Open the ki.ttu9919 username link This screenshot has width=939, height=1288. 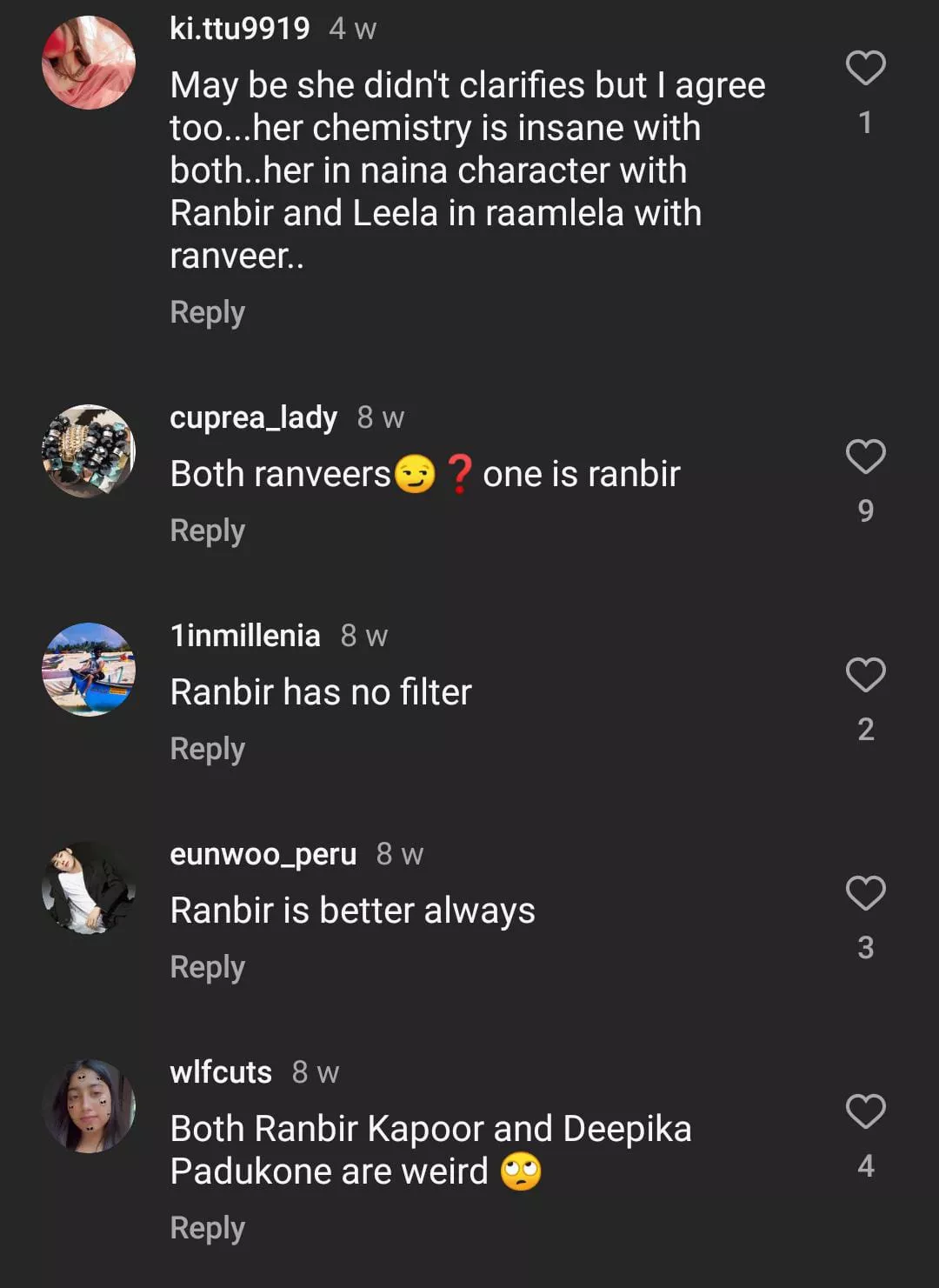239,29
